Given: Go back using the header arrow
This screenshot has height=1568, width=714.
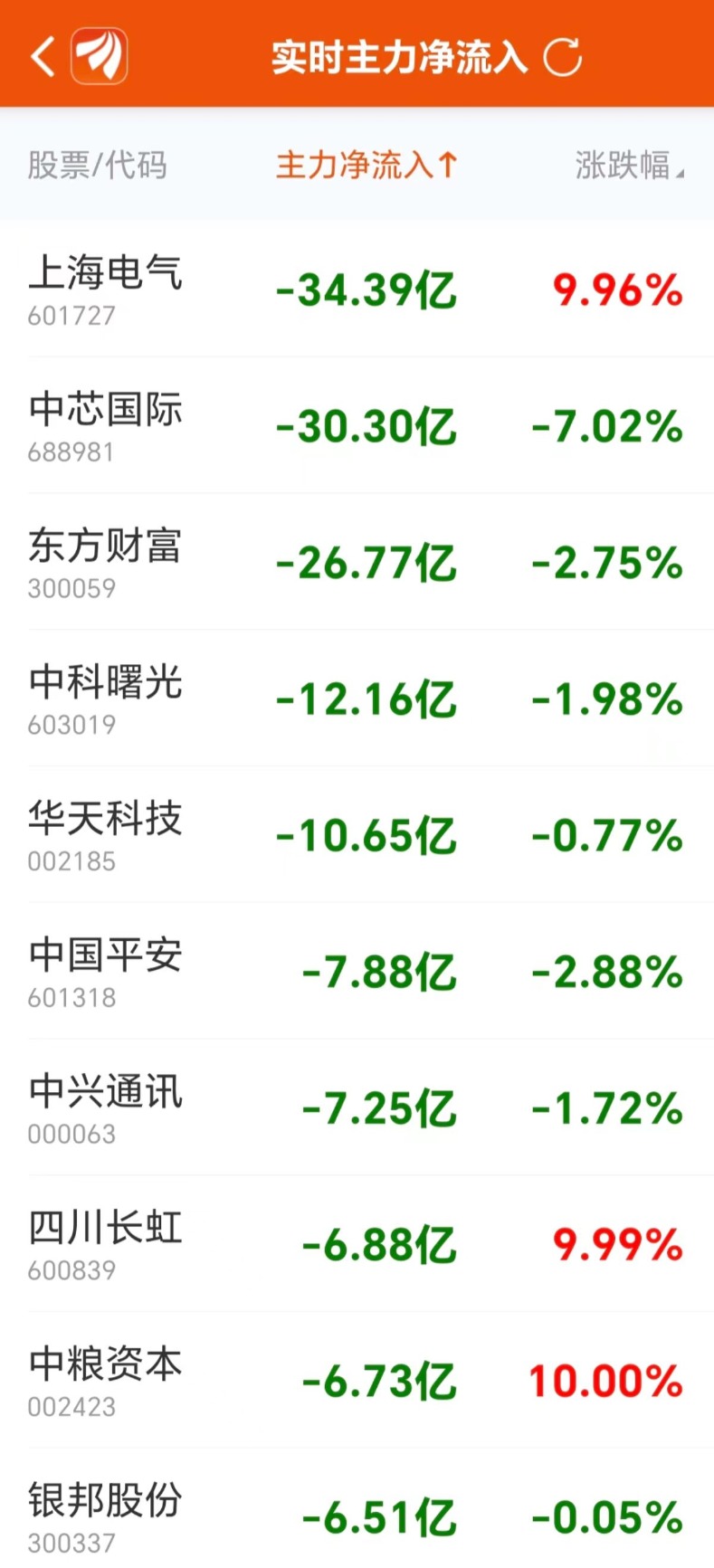Looking at the screenshot, I should (x=42, y=57).
